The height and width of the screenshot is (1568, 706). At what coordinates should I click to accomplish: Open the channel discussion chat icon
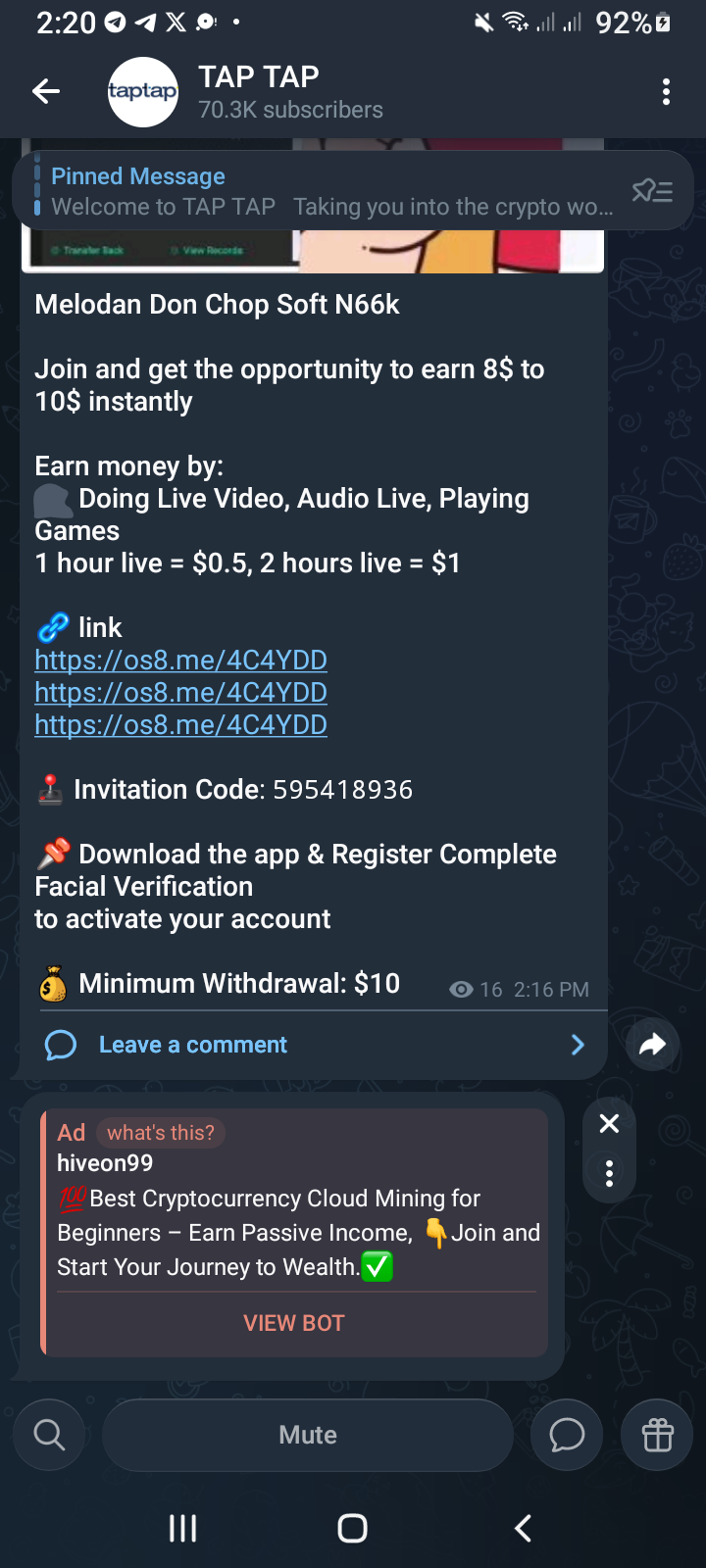tap(567, 1435)
